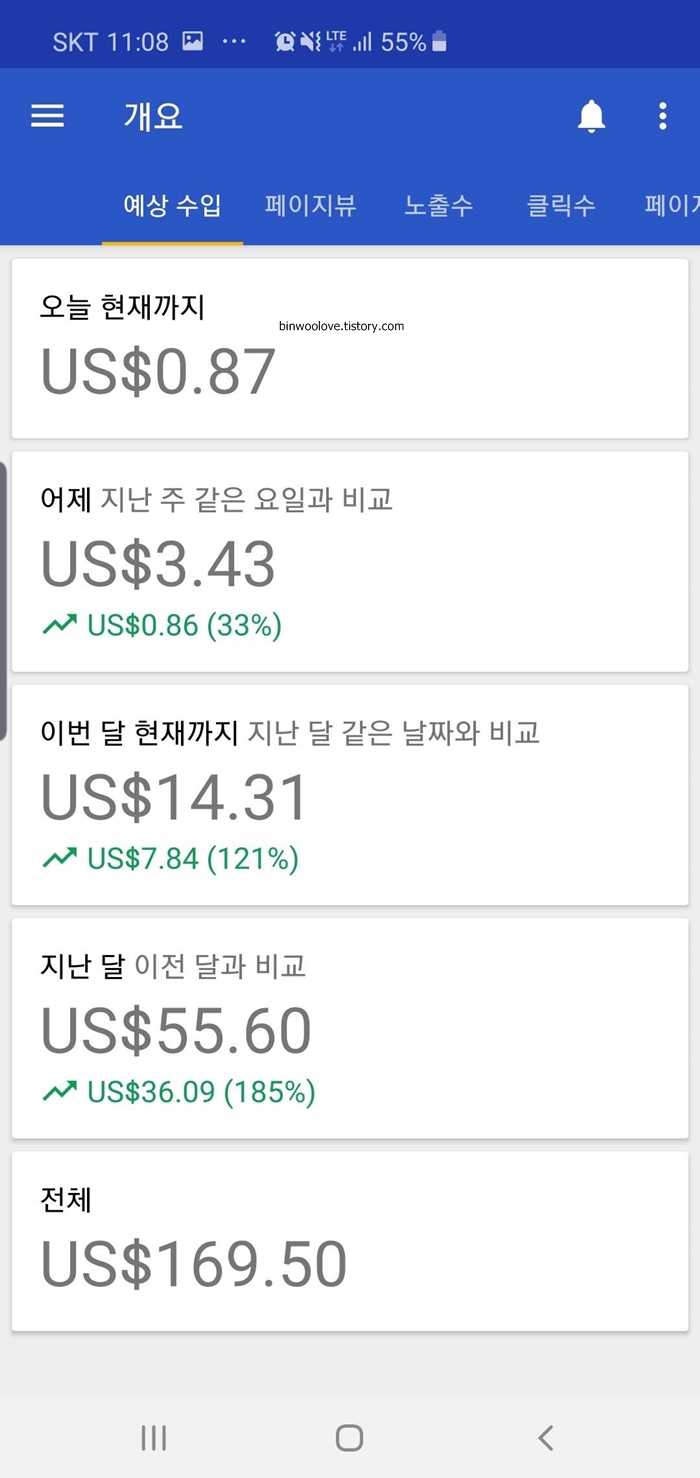Switch to the 클릭수 tab
Screen dimensions: 700x1478
(561, 206)
